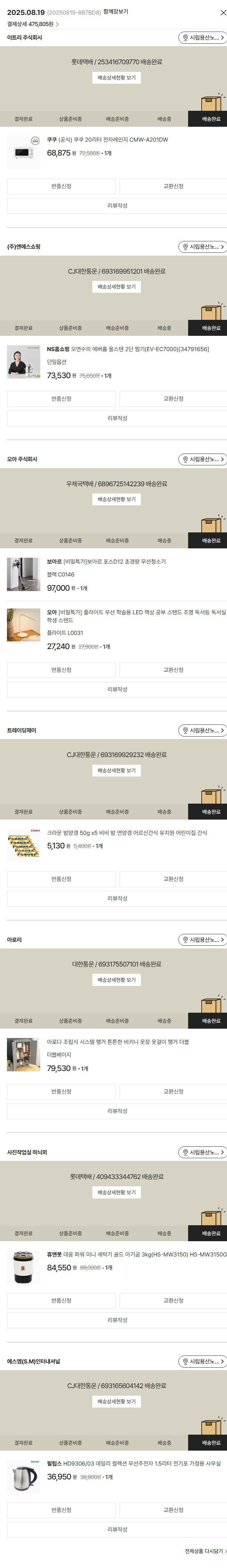
Task: View CJ대한통운 693169951201 delivery status
Action: point(116,287)
